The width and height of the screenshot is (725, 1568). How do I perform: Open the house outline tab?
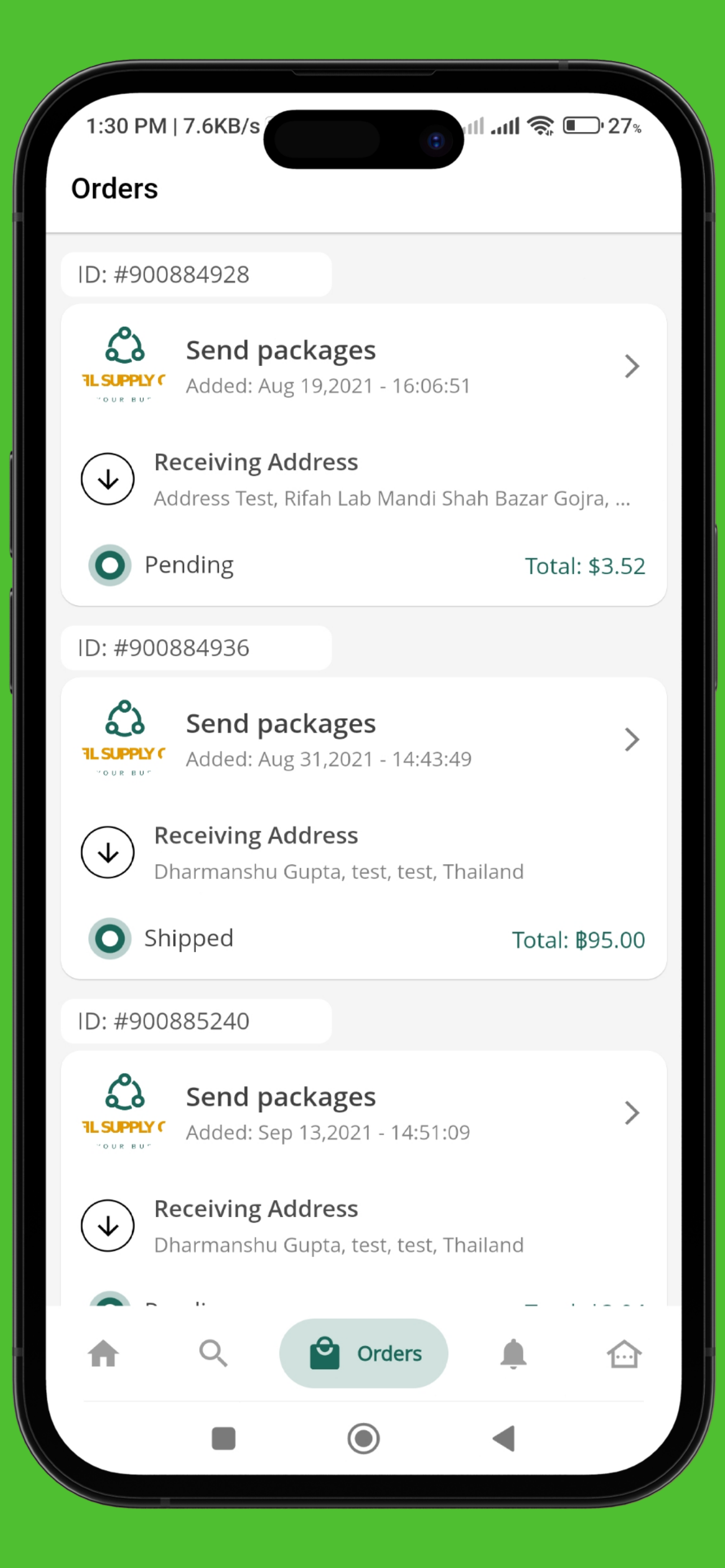tap(624, 1353)
